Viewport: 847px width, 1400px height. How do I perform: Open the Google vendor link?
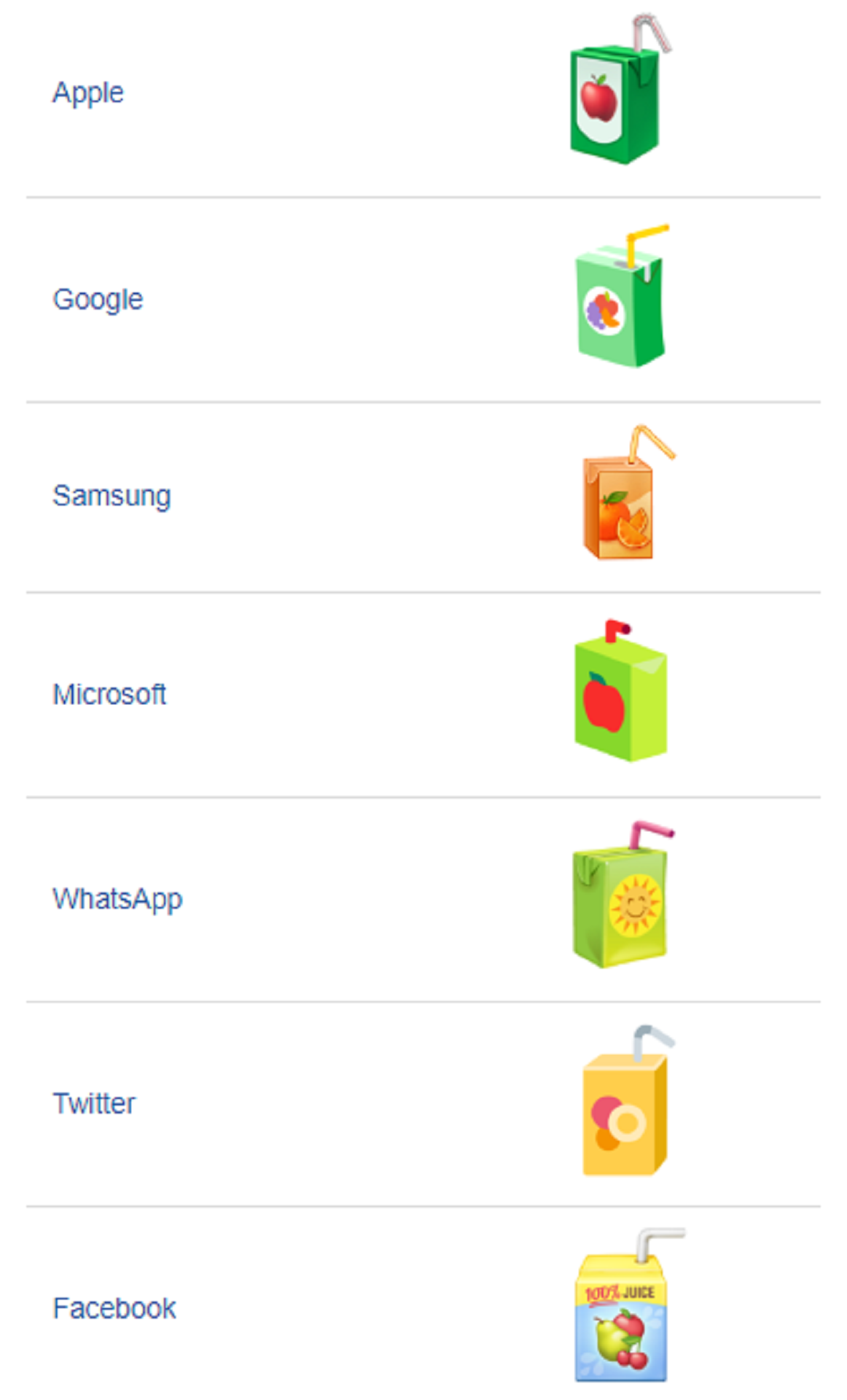click(x=98, y=300)
